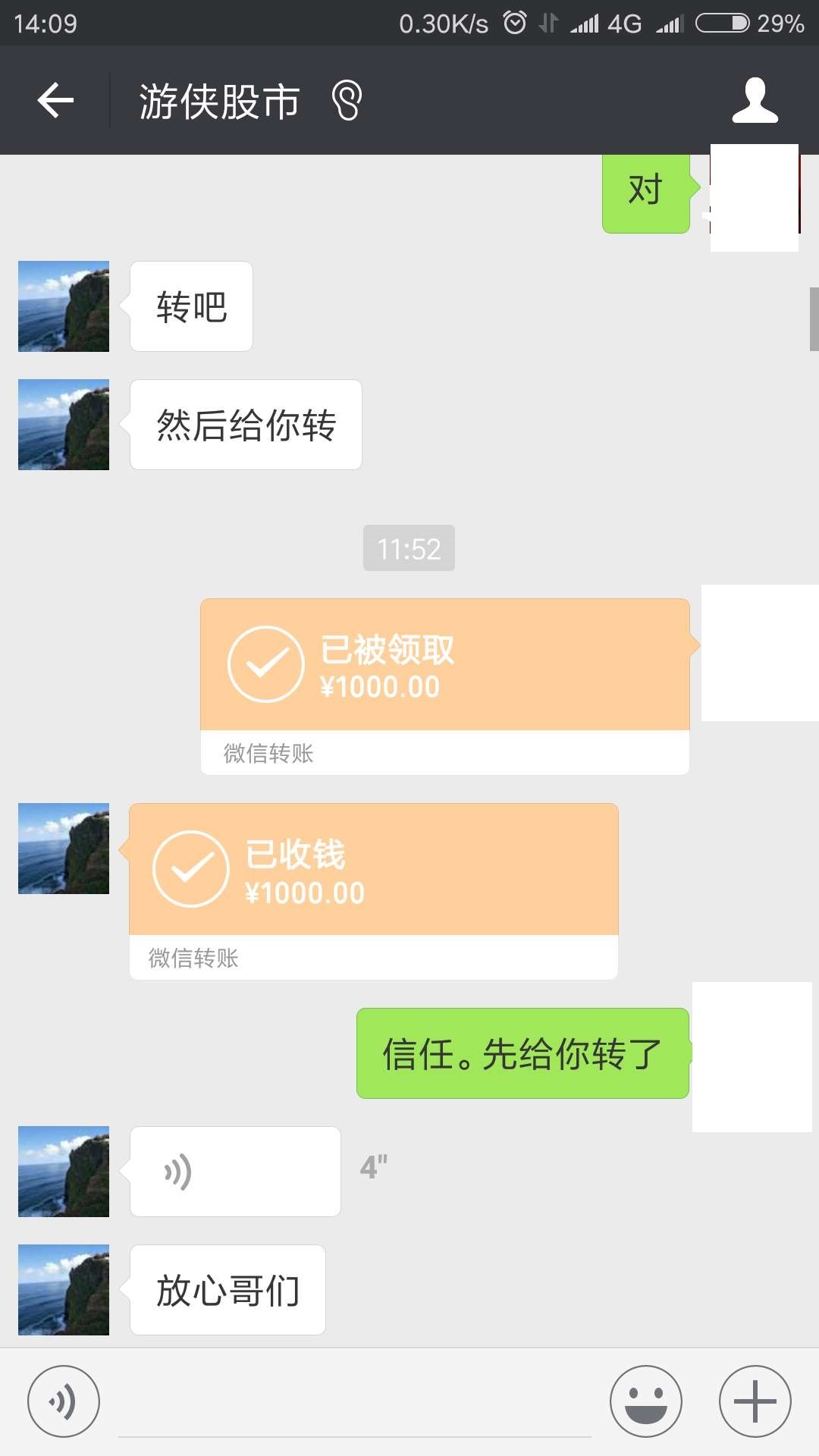
Task: Open the chat info profile icon
Action: pos(755,100)
